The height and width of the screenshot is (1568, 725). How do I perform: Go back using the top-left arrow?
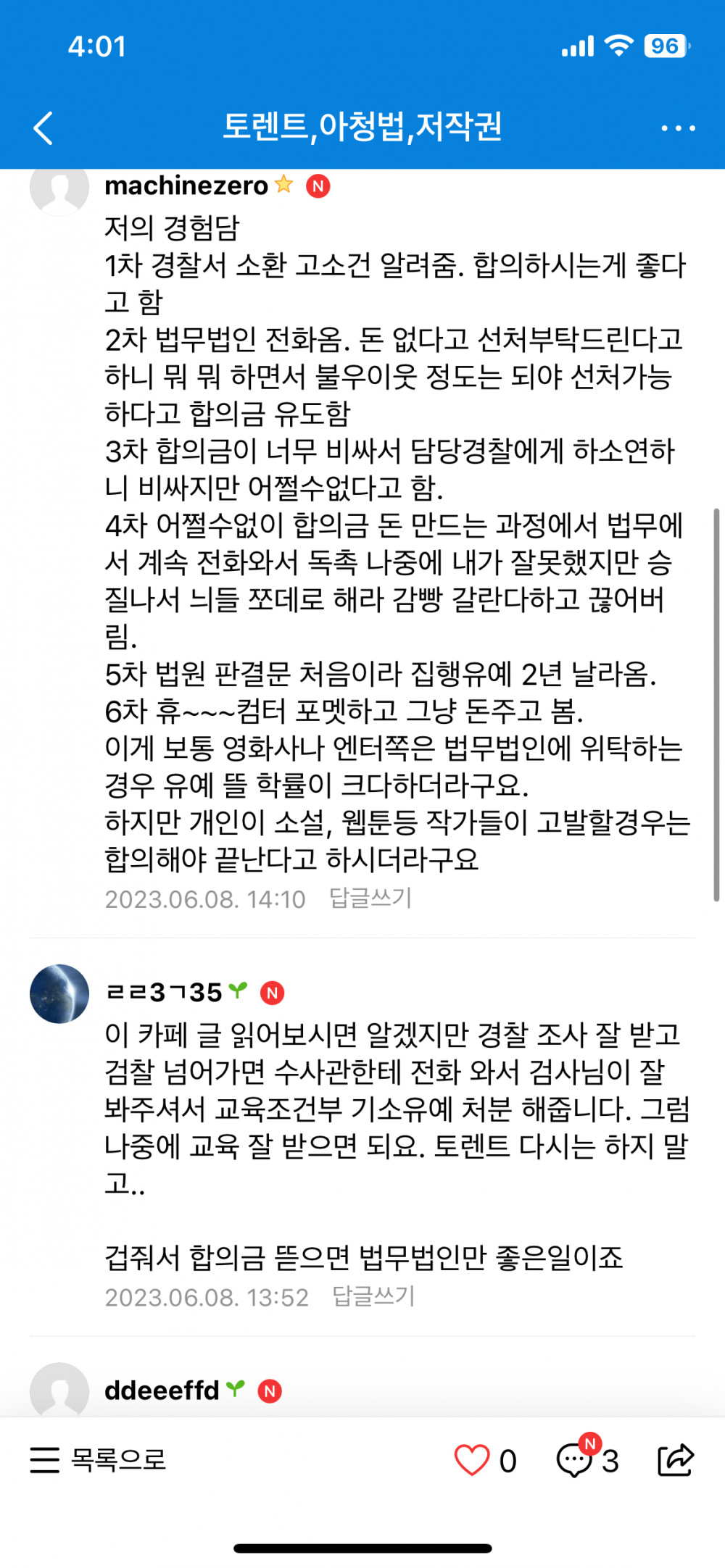pos(43,128)
